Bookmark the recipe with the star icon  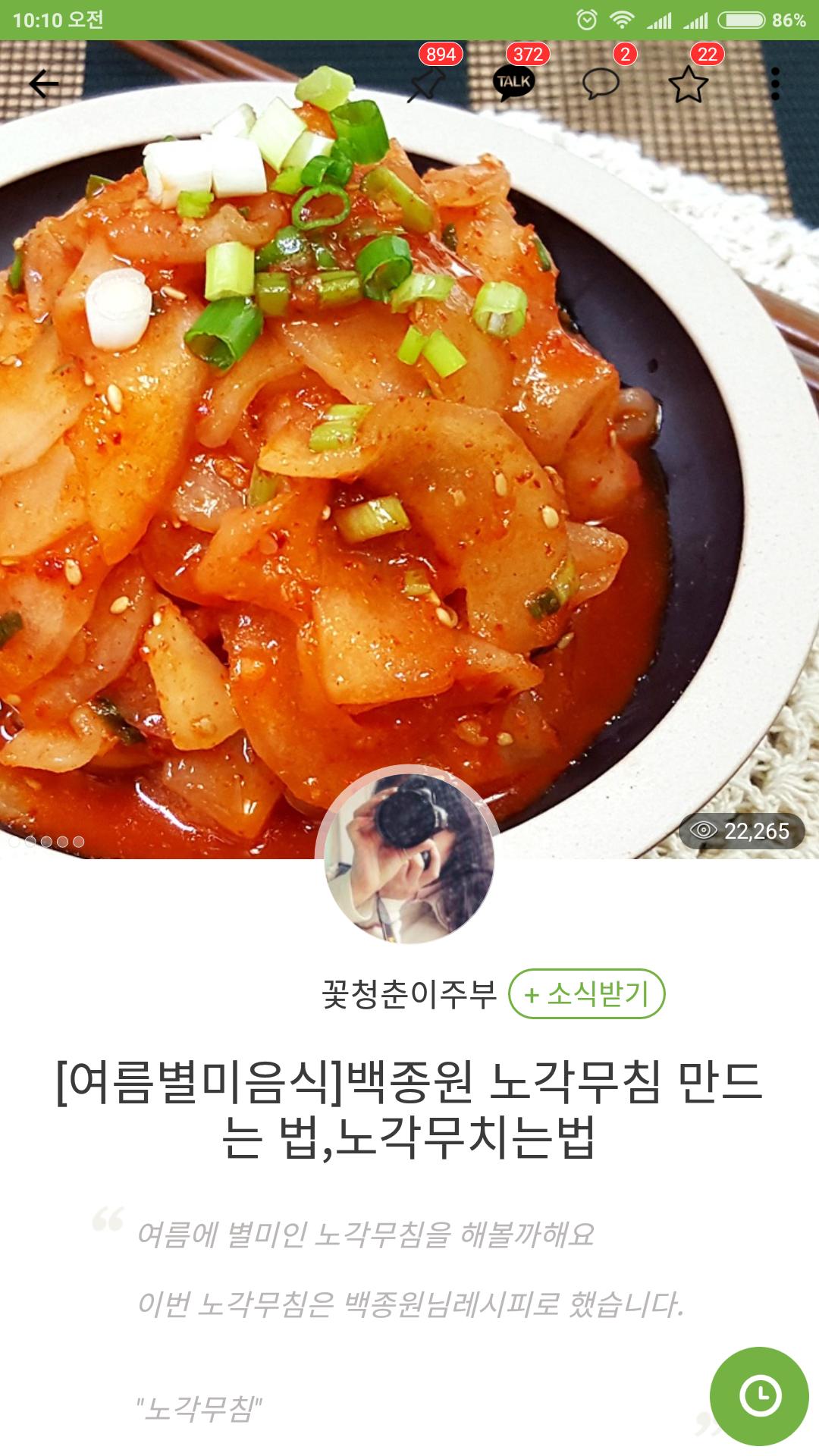point(688,84)
